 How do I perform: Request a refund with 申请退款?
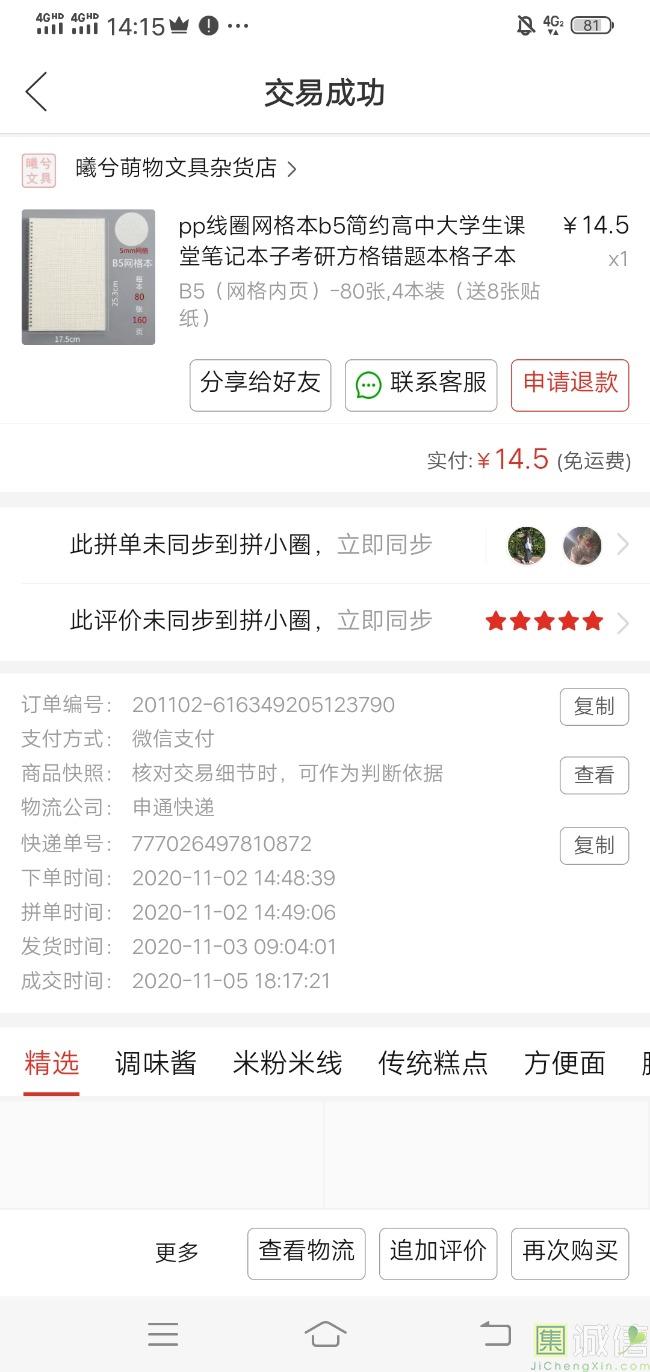click(570, 384)
